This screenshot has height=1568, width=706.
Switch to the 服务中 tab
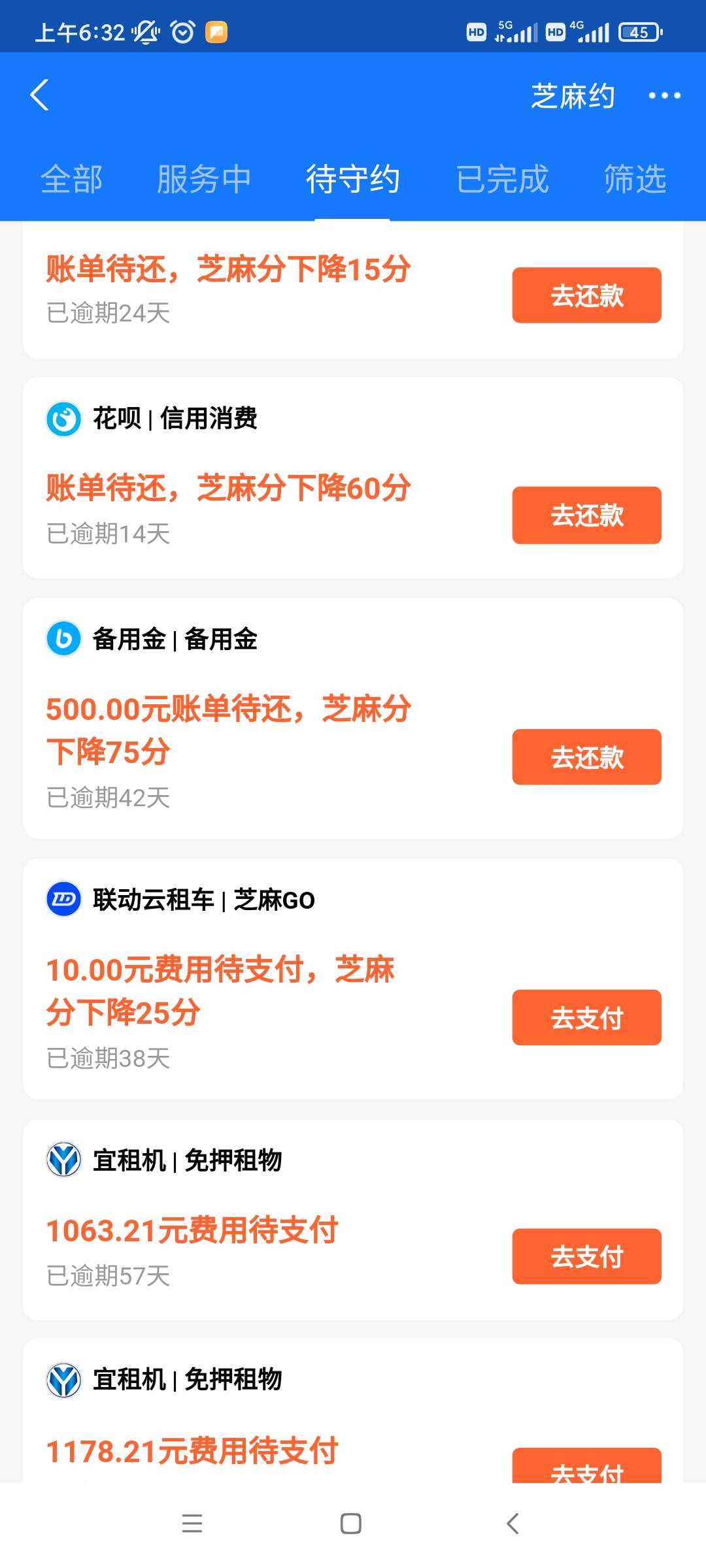[x=204, y=179]
